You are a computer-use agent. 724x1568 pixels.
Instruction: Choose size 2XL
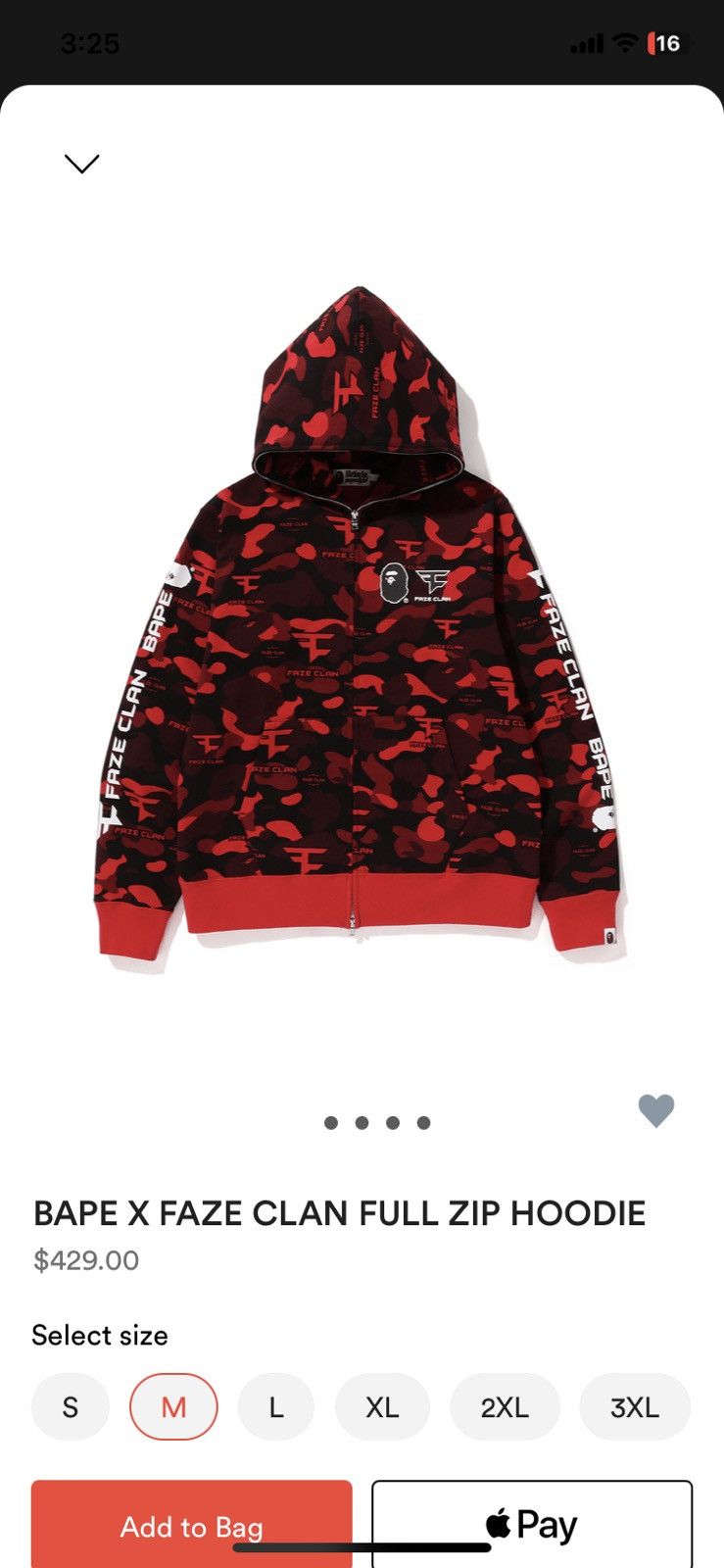point(505,1407)
